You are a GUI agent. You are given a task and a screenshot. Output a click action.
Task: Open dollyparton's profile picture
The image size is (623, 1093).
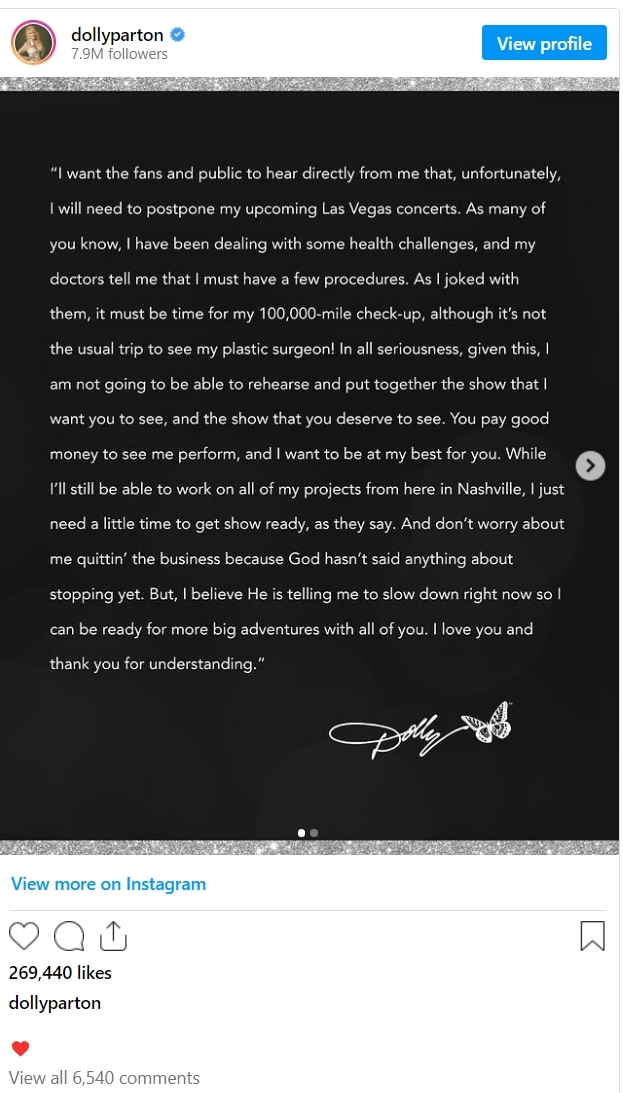33,43
